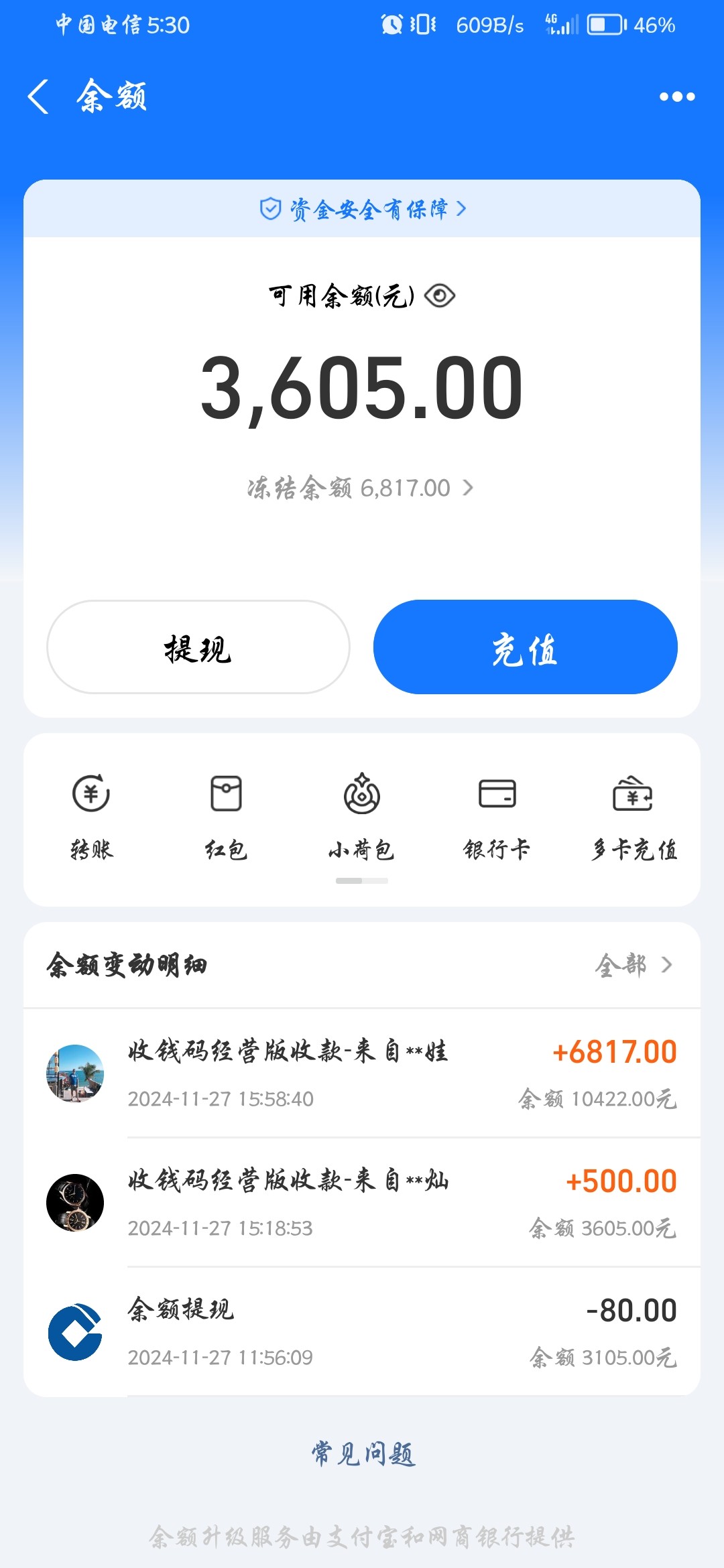Hide the available balance amount

coord(440,296)
